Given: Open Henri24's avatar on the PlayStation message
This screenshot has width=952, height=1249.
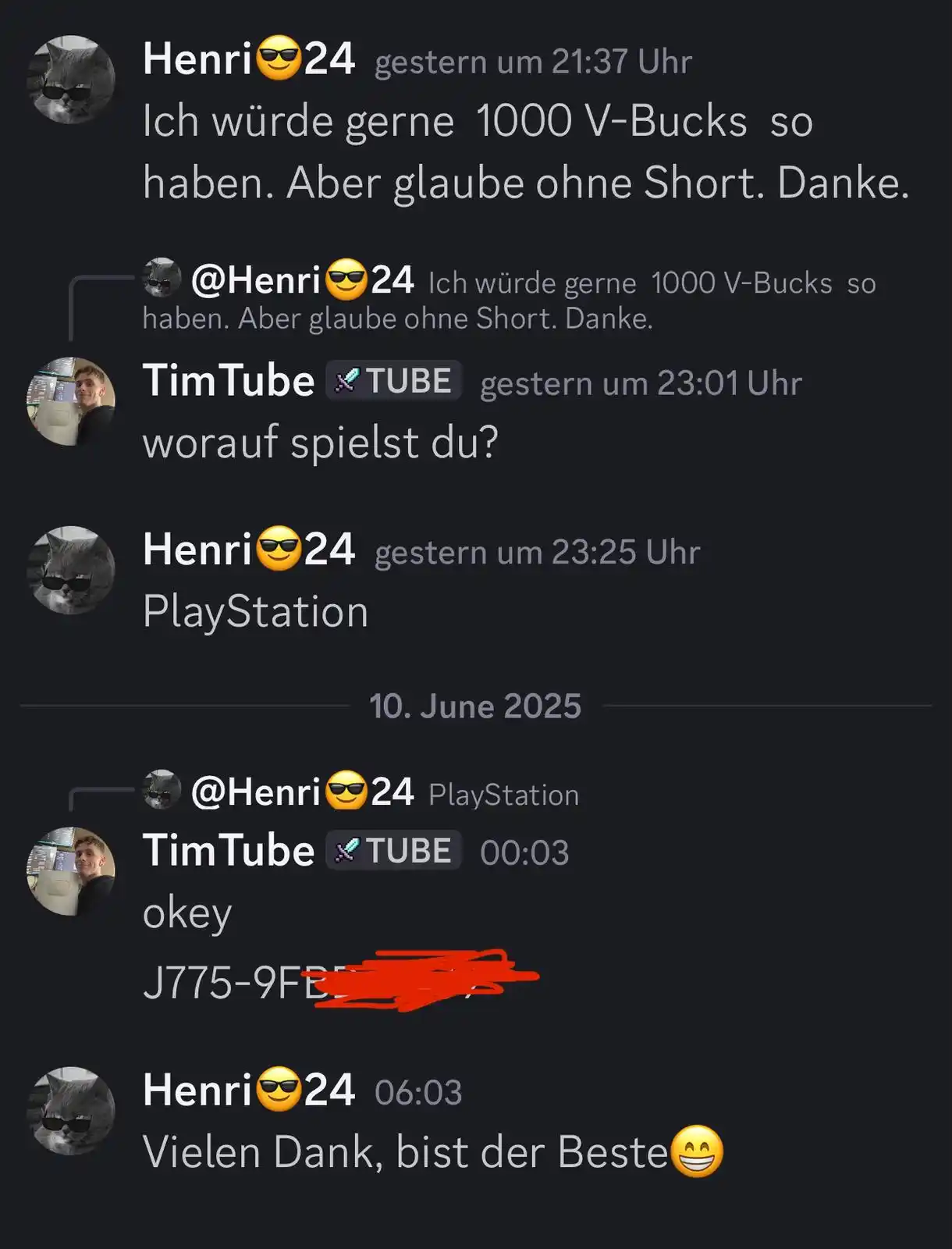Looking at the screenshot, I should pos(71,570).
